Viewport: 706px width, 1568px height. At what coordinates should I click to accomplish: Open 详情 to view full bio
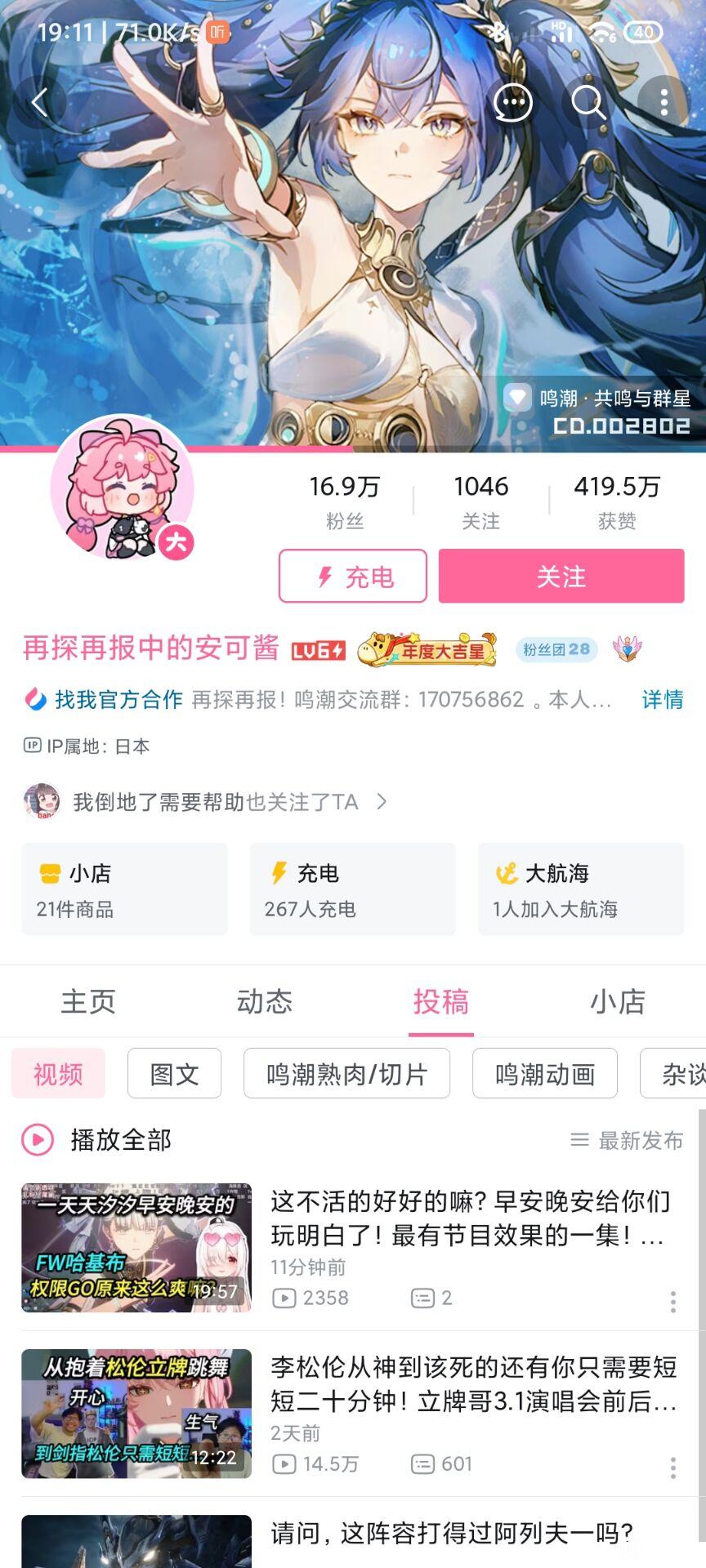(x=662, y=700)
